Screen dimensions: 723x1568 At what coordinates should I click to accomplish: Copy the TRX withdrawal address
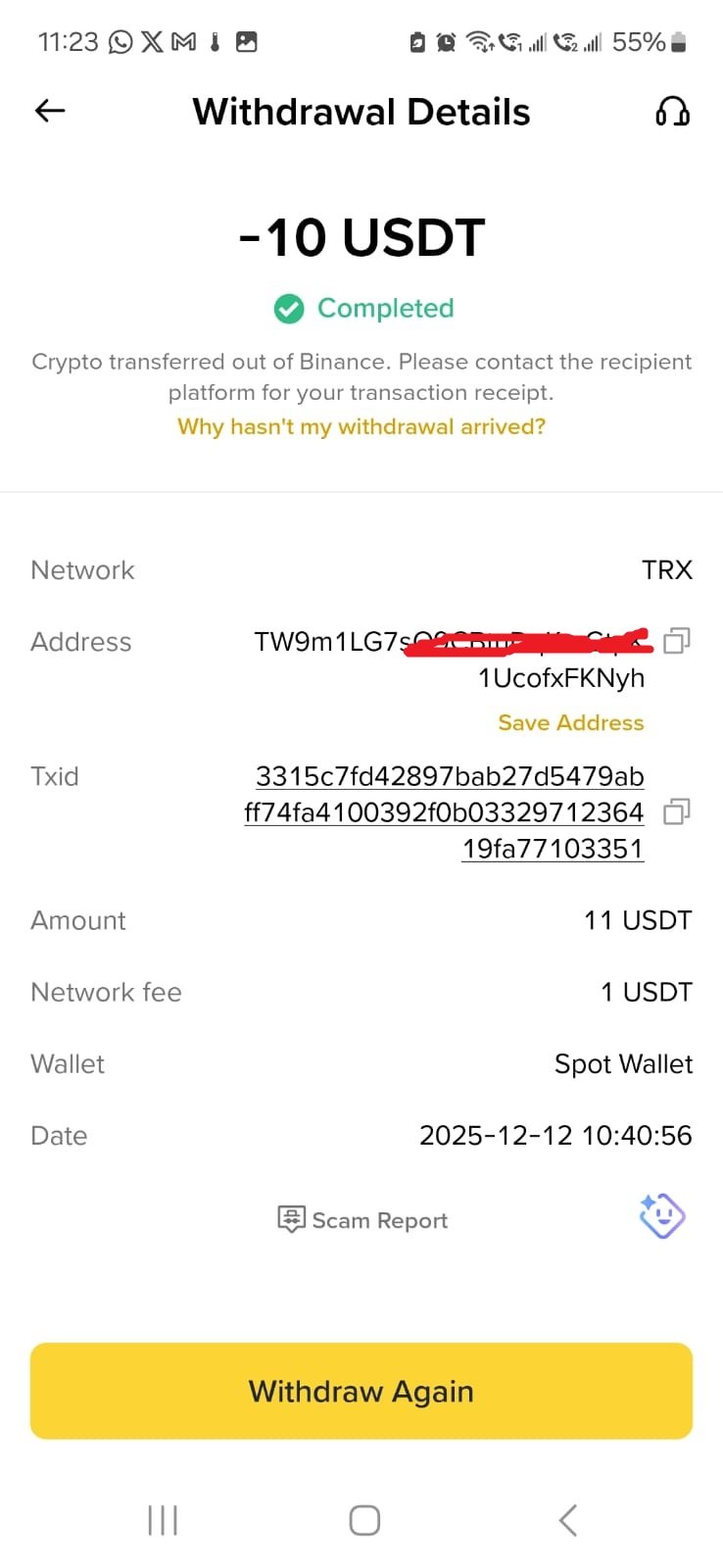tap(675, 641)
